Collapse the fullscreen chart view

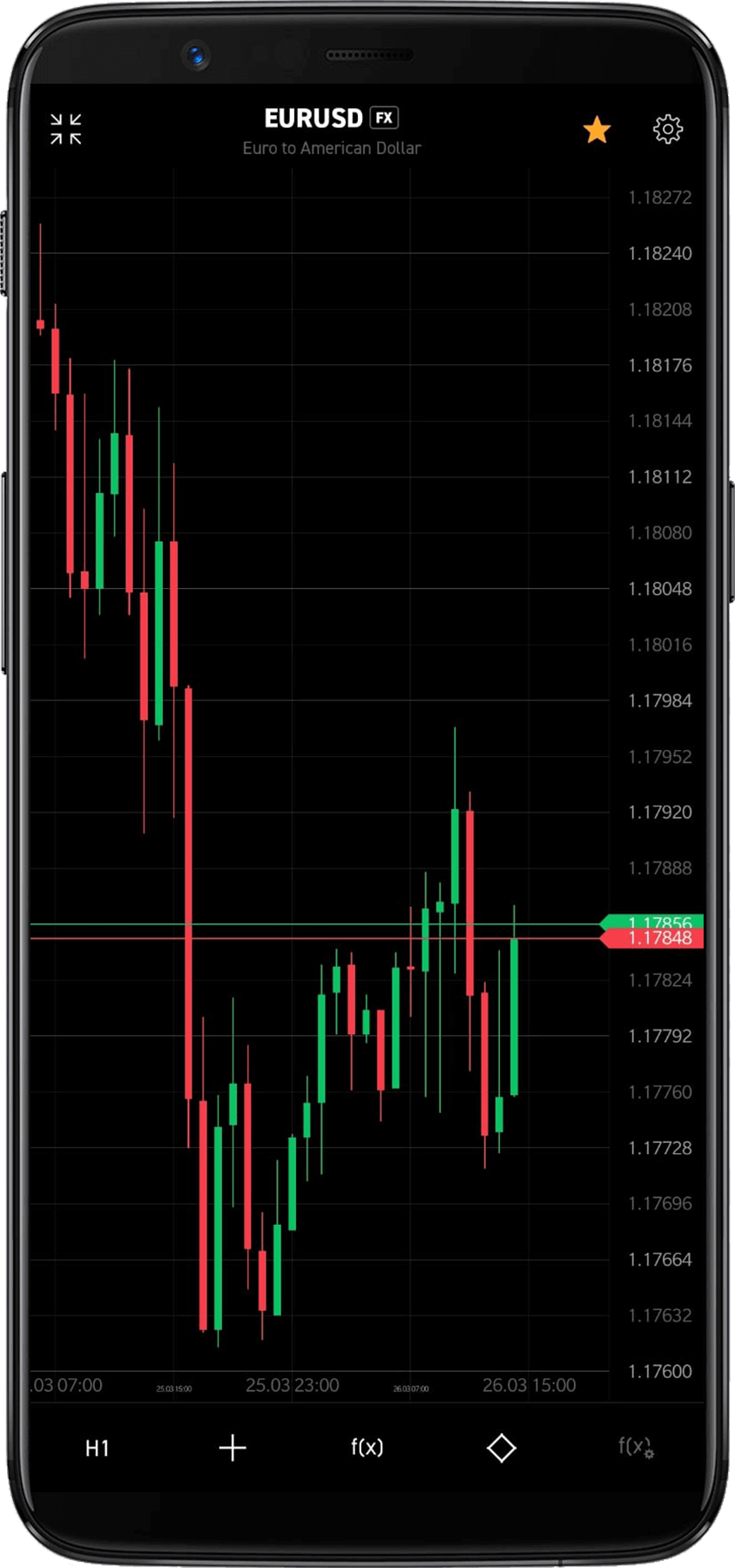coord(65,129)
